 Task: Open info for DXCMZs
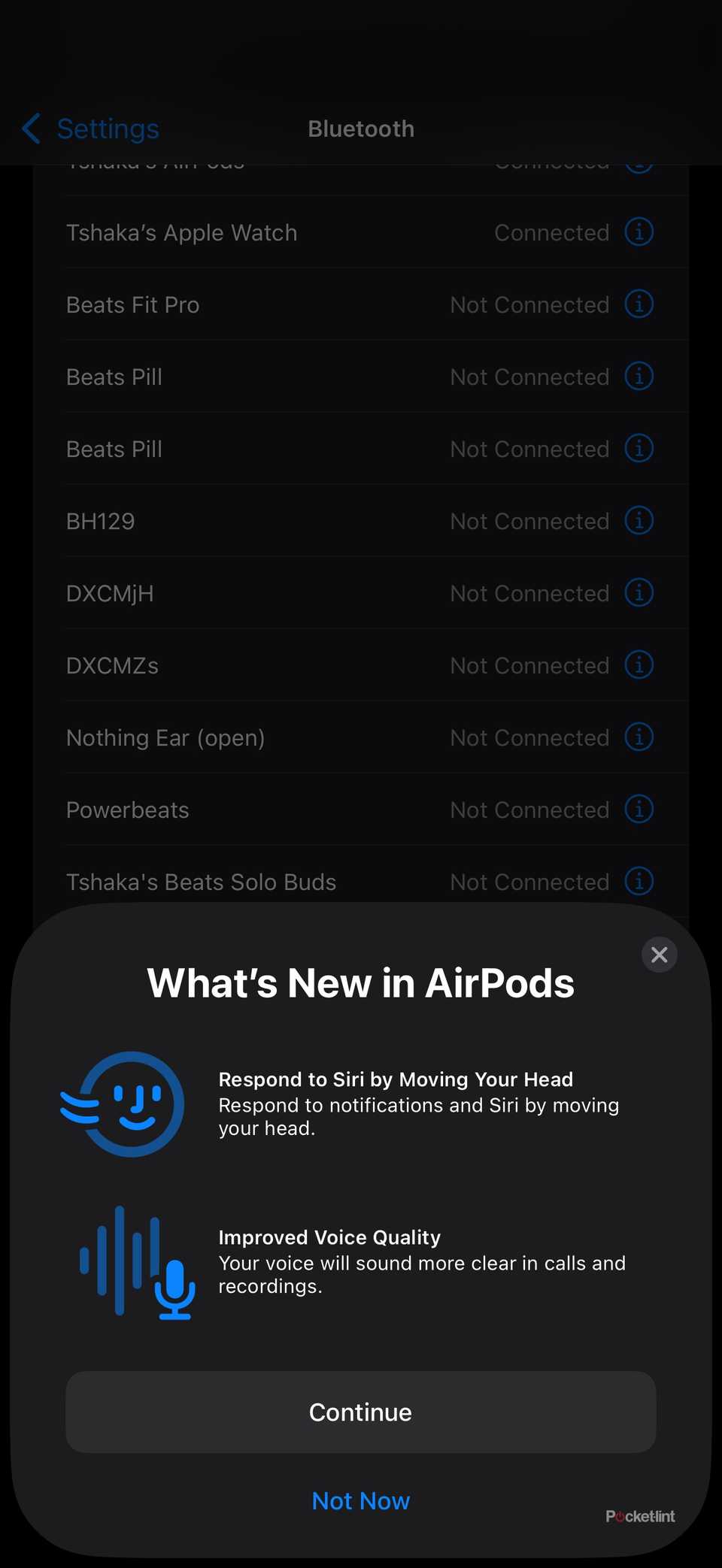coord(638,664)
